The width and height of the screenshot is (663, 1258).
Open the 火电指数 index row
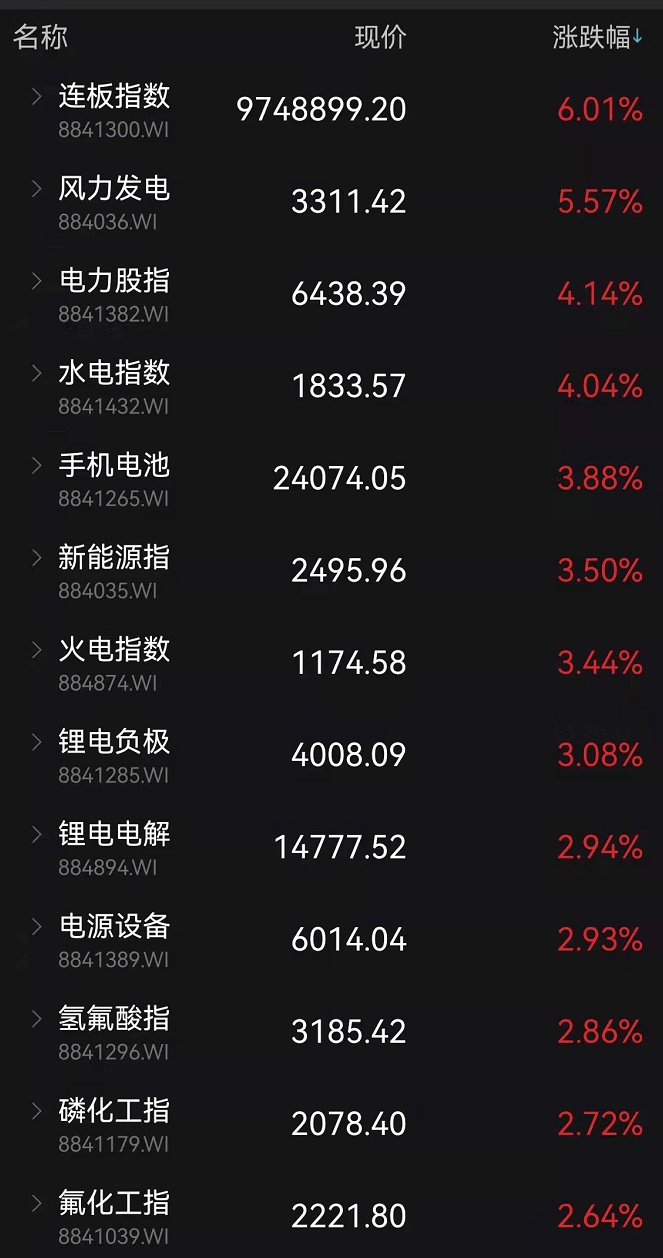point(331,662)
